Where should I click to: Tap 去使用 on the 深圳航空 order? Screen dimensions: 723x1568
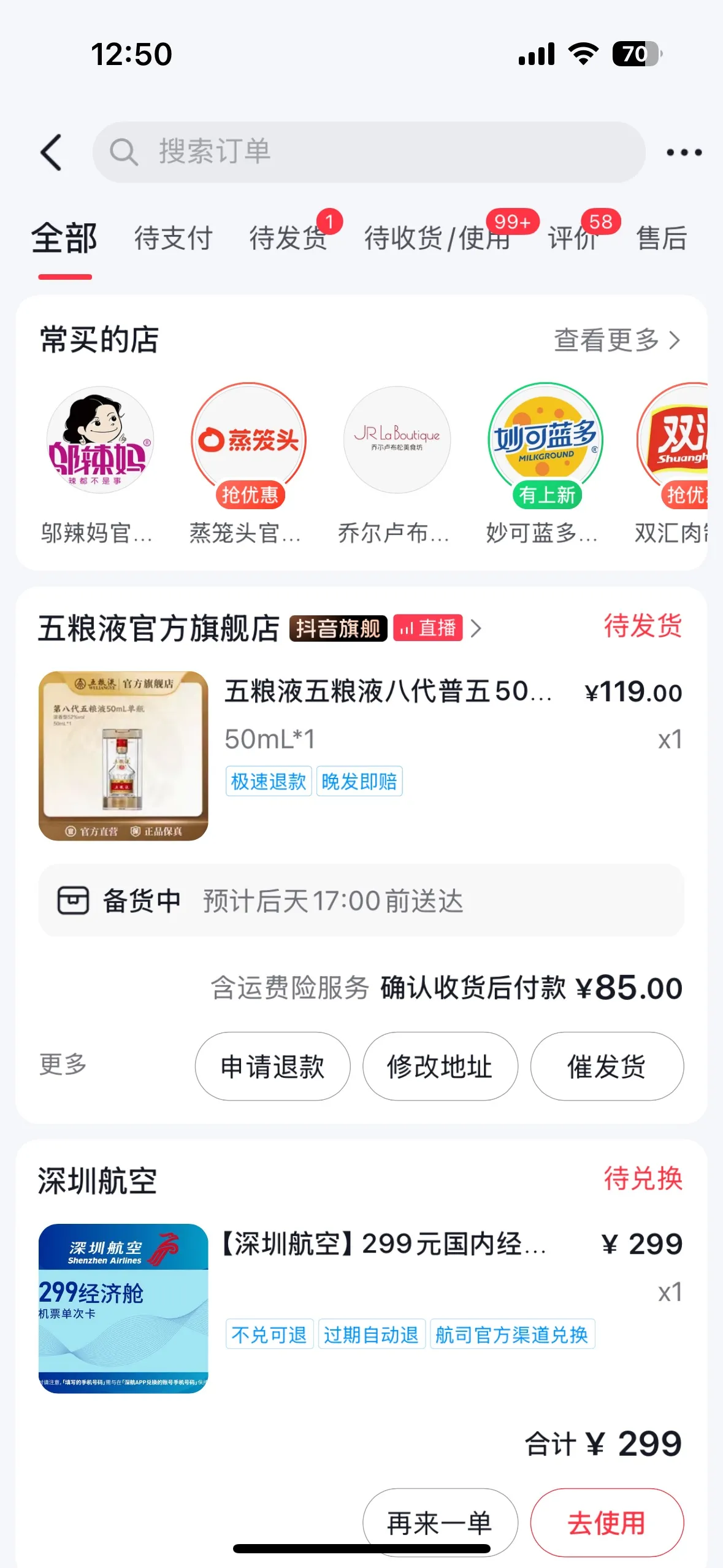606,1523
